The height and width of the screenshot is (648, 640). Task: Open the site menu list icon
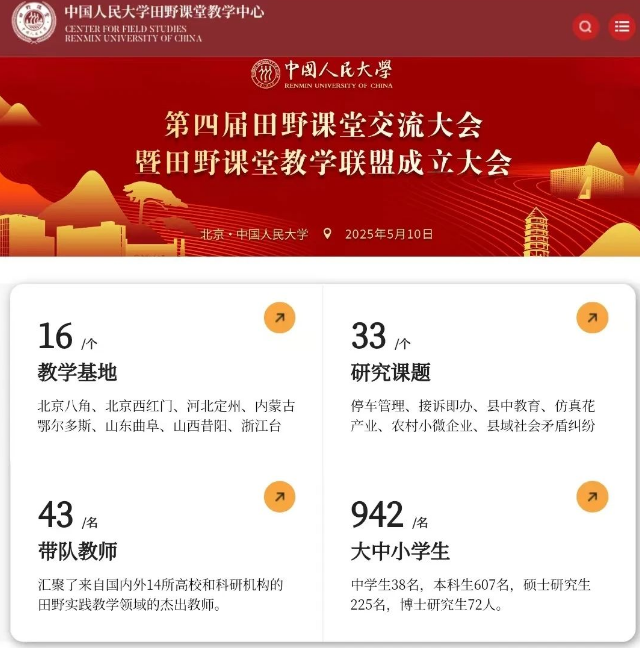(621, 27)
